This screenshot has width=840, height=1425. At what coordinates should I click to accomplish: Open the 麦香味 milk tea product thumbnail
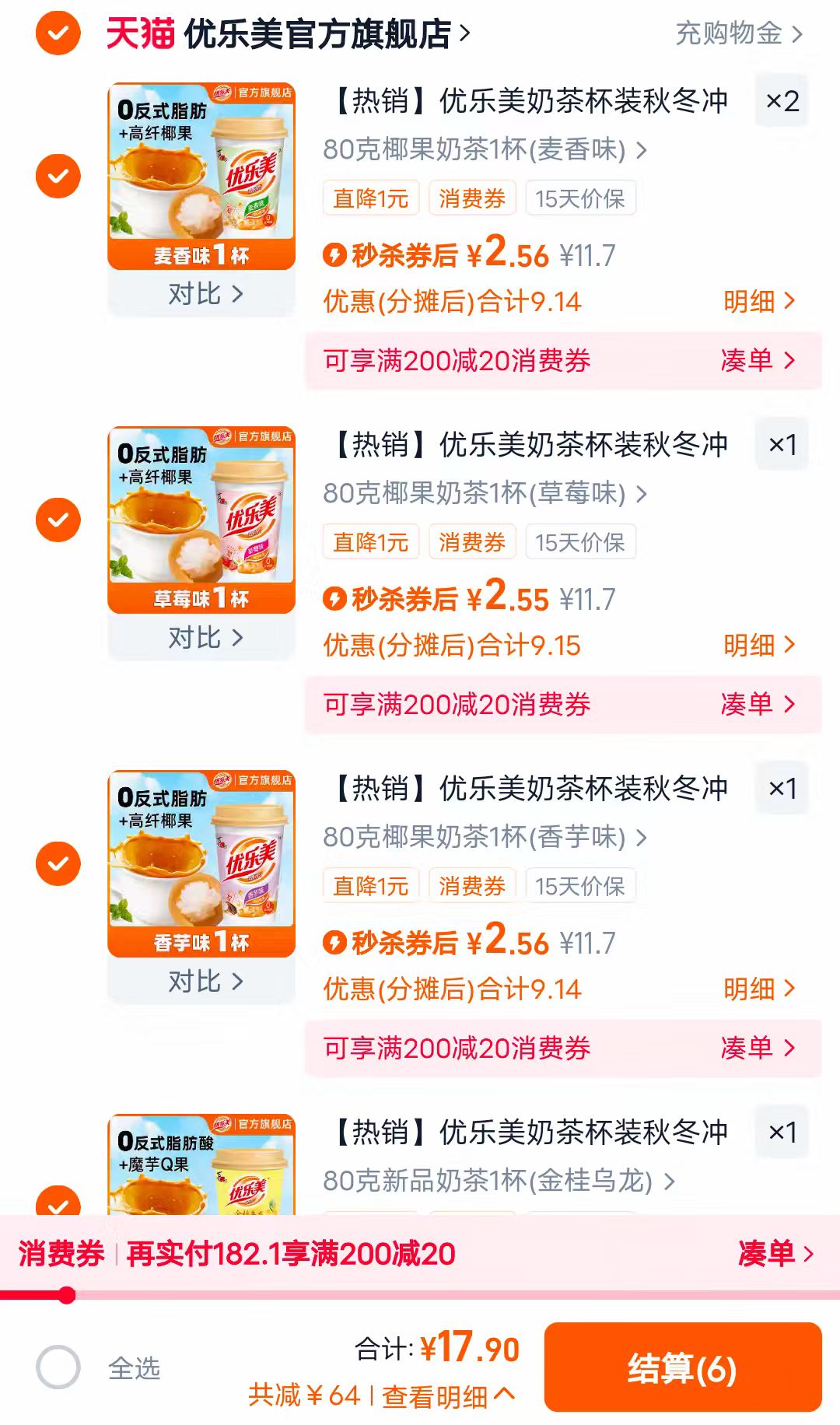pyautogui.click(x=201, y=174)
